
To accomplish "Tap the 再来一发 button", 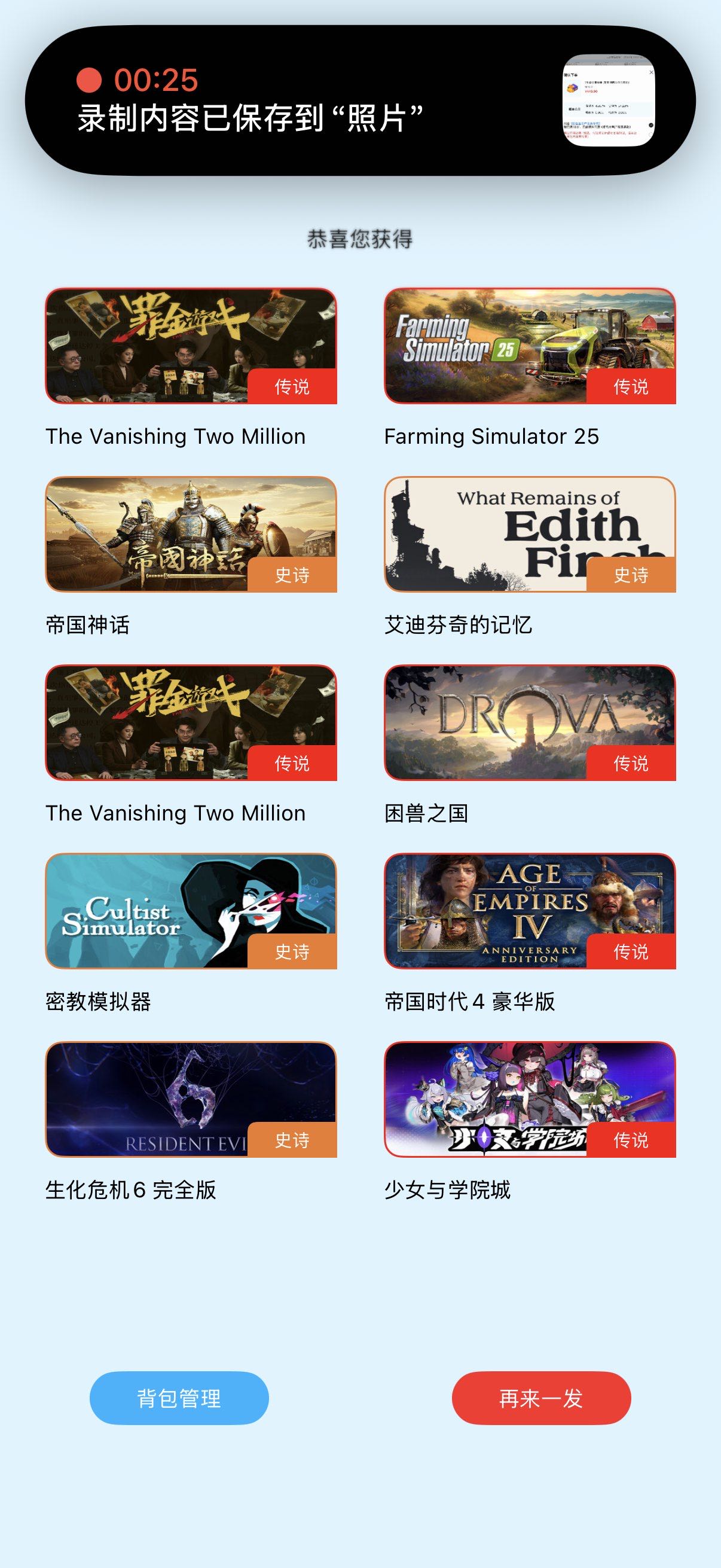I will (x=541, y=1398).
